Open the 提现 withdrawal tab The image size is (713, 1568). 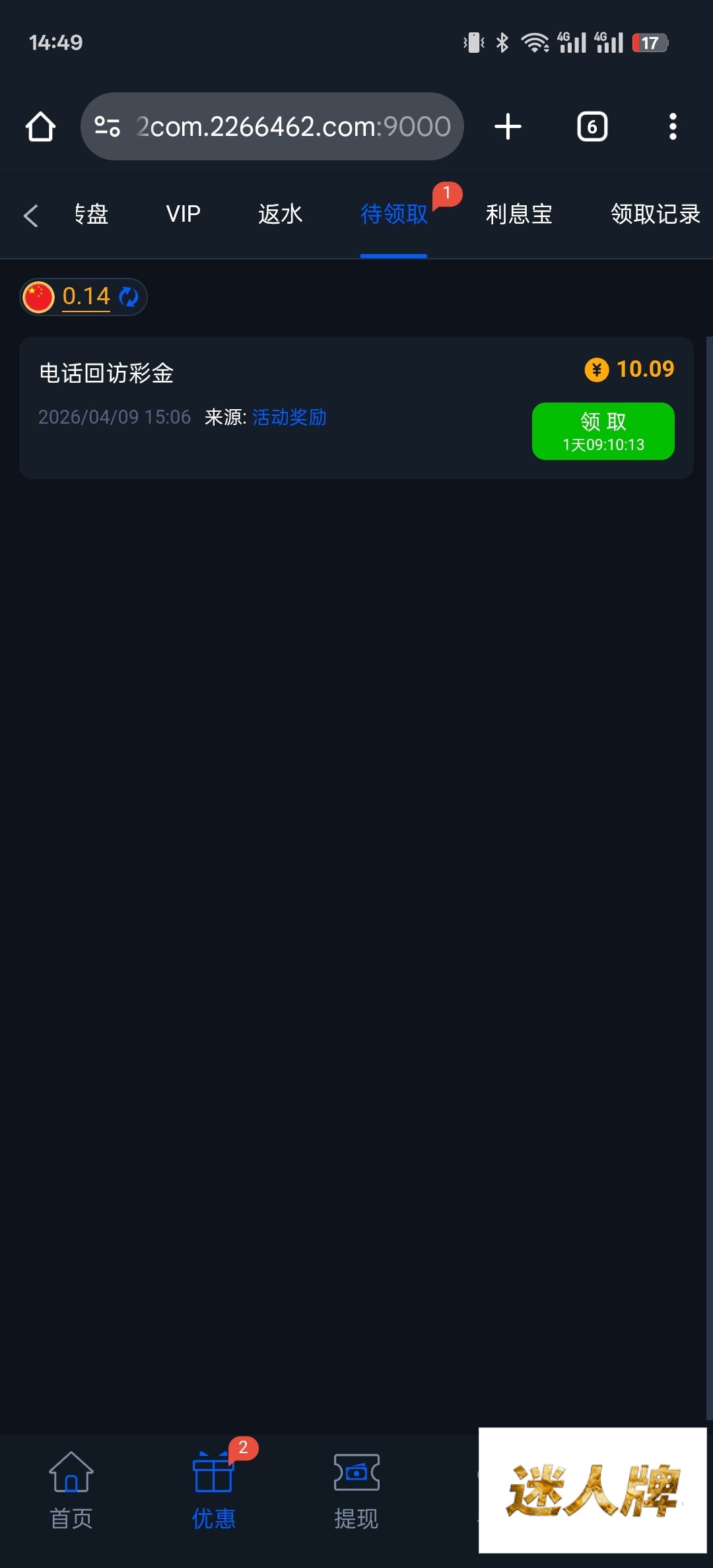(x=356, y=1491)
